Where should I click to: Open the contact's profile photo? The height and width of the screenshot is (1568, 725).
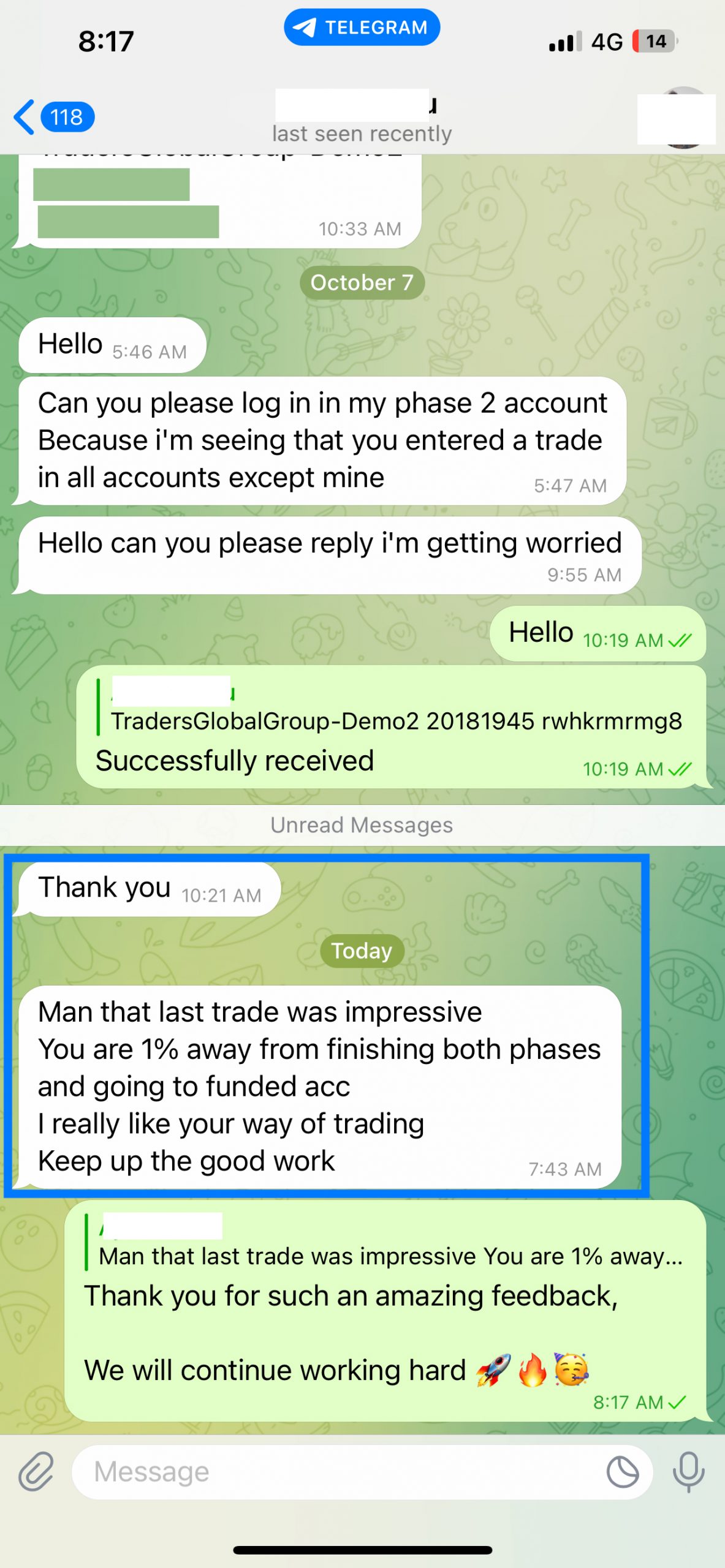pos(681,118)
